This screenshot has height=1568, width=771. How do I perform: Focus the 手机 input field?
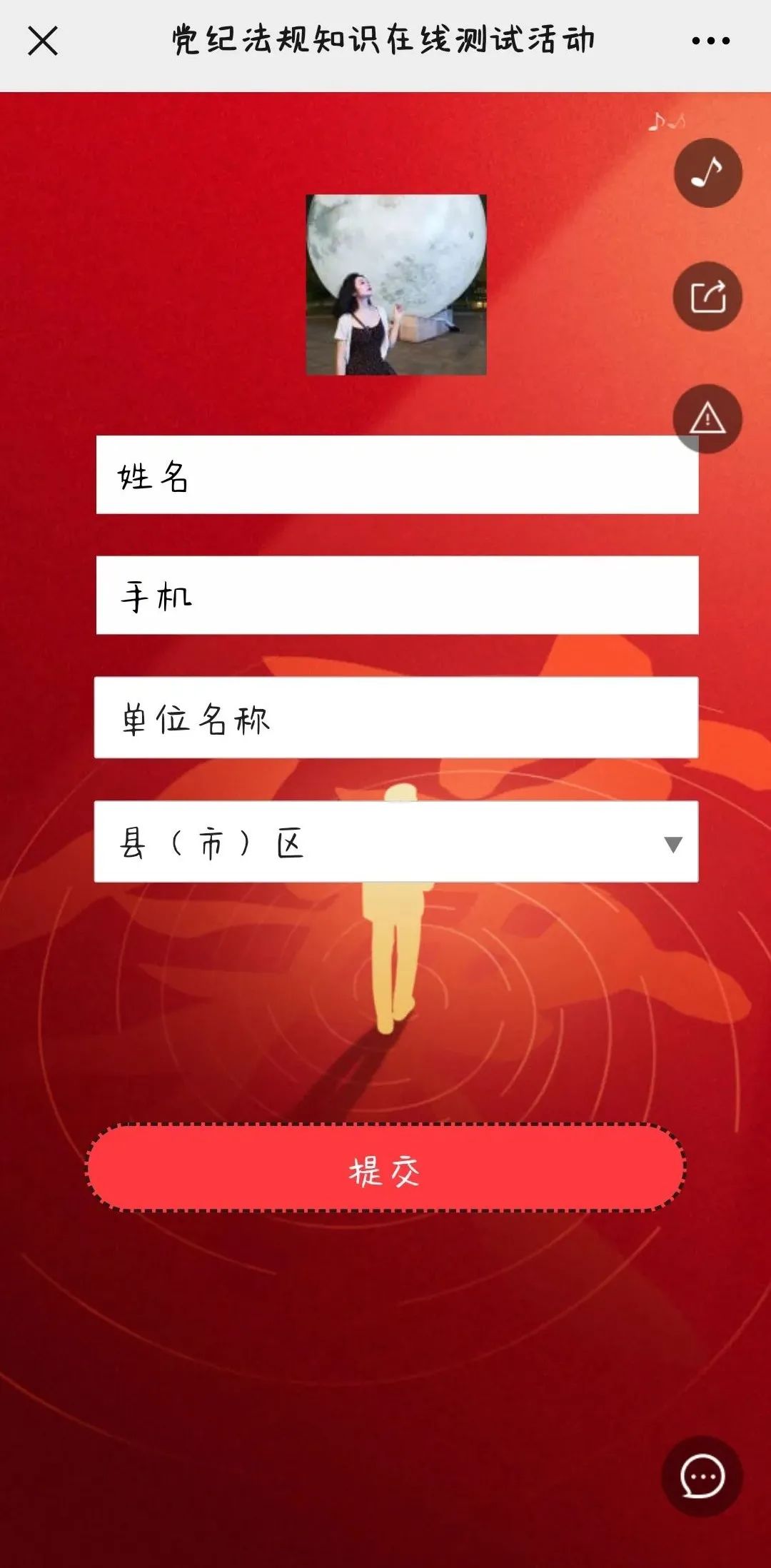[x=397, y=595]
